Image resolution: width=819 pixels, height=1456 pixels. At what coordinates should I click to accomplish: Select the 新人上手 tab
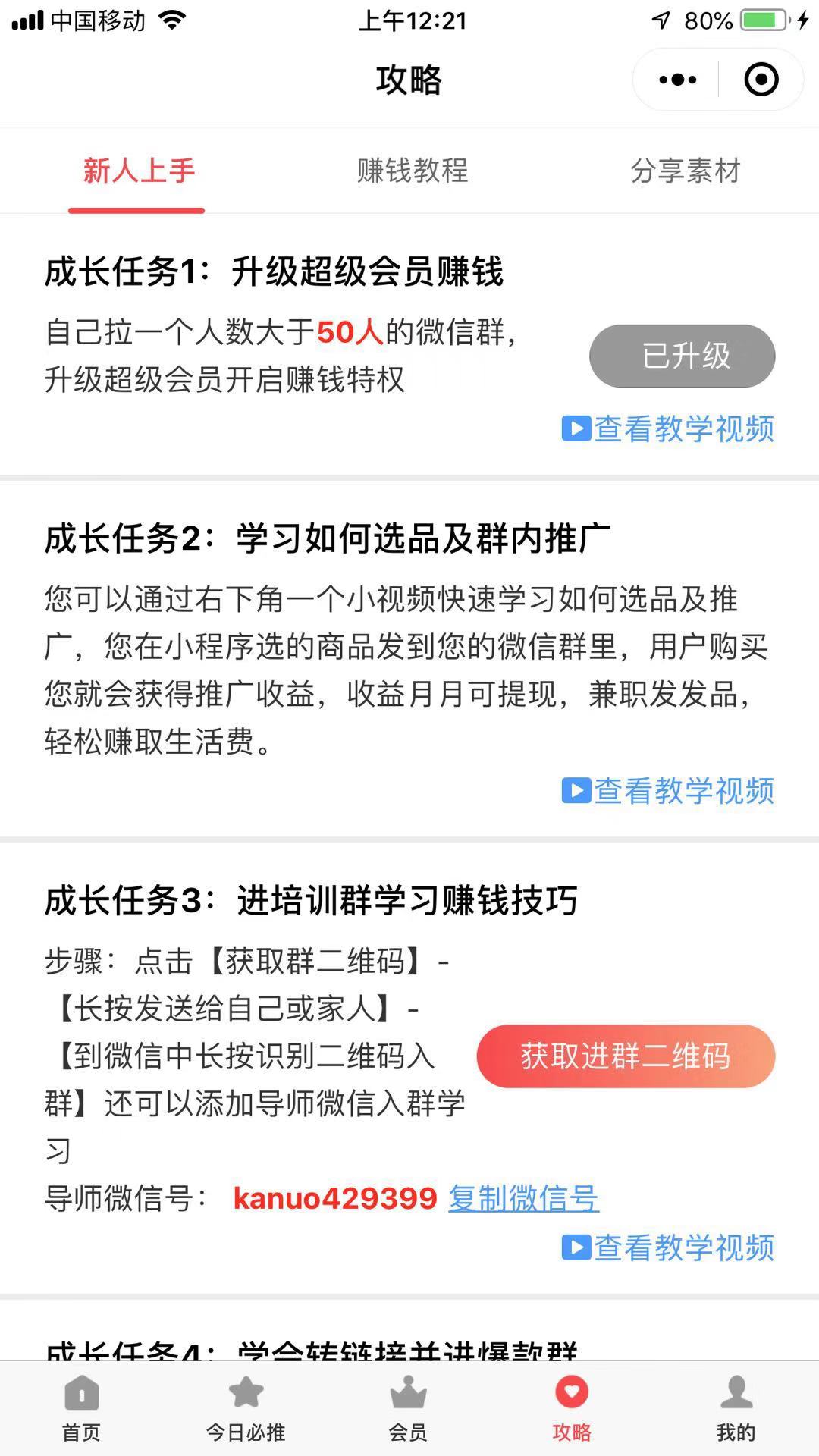pyautogui.click(x=136, y=172)
